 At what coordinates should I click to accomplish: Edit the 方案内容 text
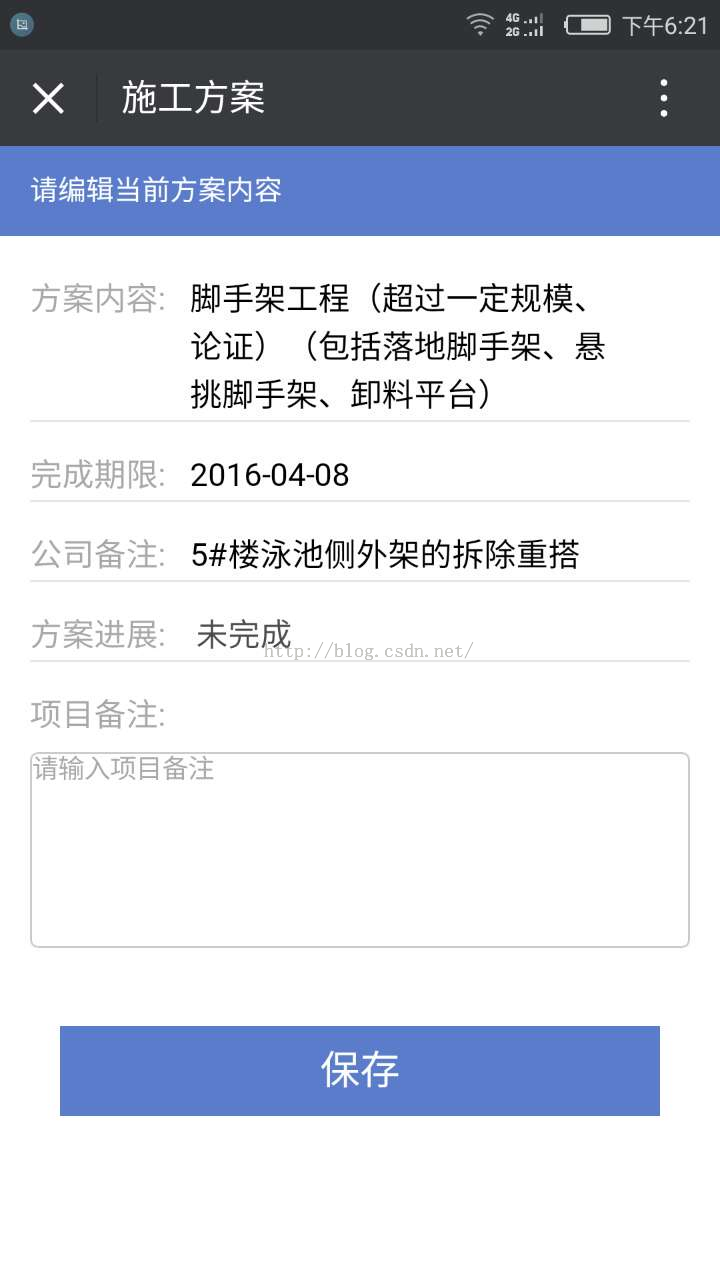(400, 346)
